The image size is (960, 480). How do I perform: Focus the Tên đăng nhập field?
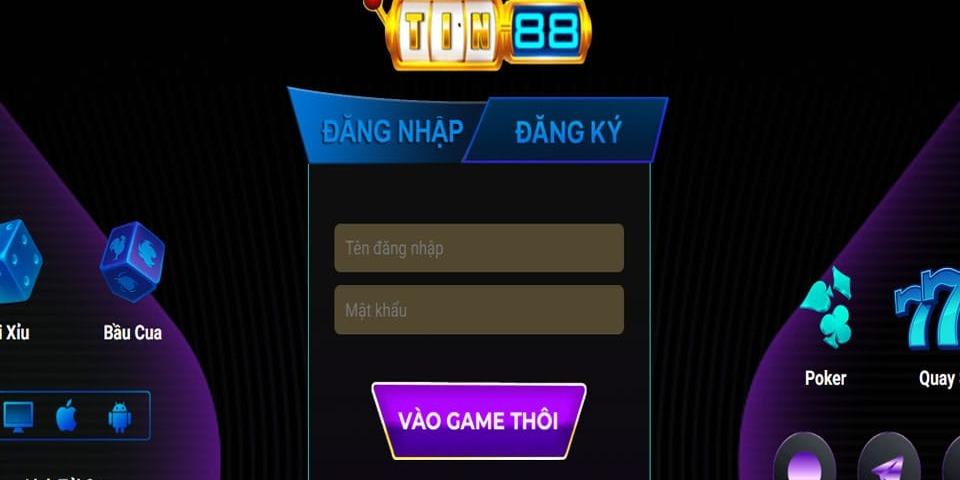tap(479, 248)
